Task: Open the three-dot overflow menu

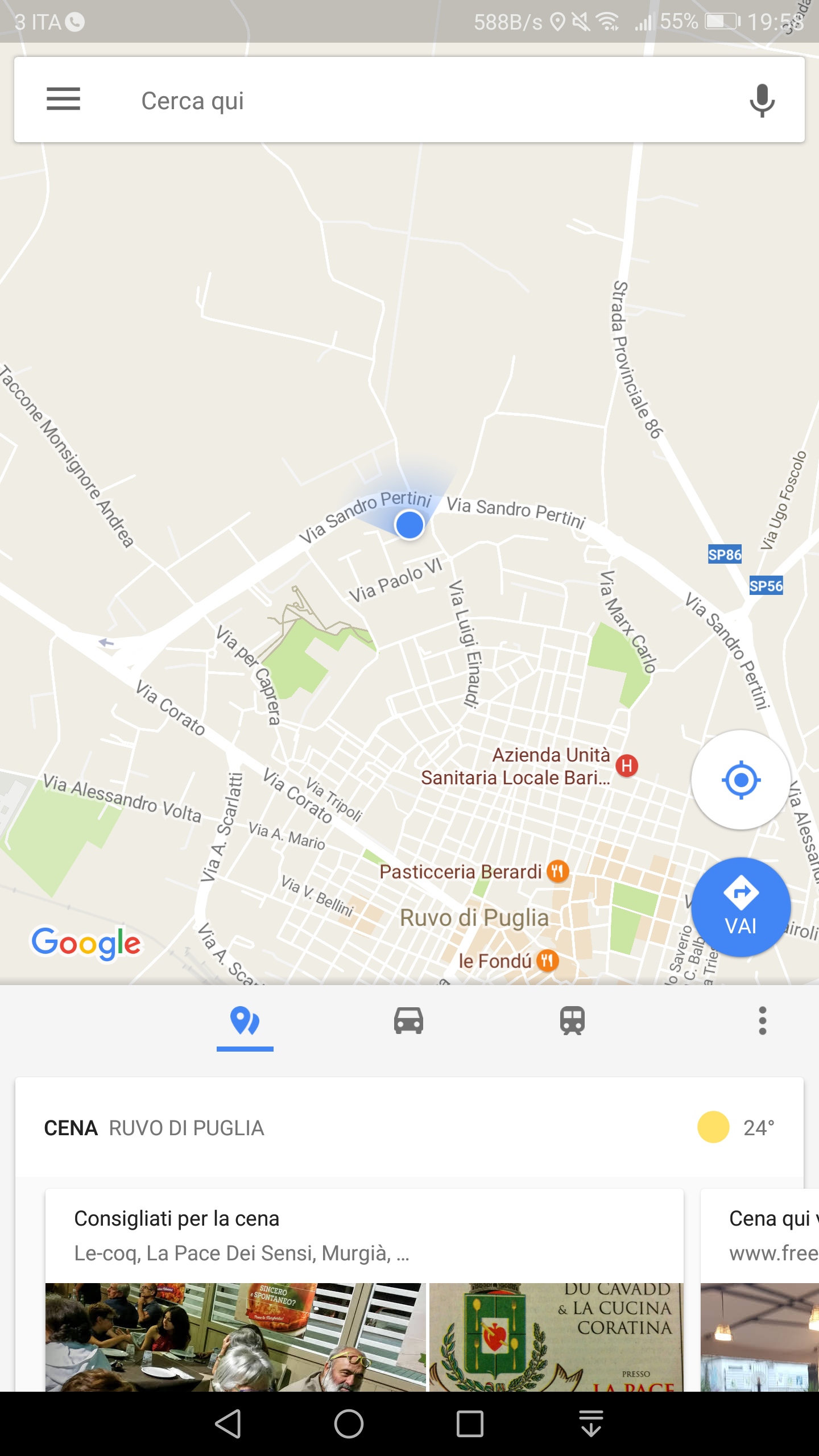Action: pyautogui.click(x=762, y=1021)
